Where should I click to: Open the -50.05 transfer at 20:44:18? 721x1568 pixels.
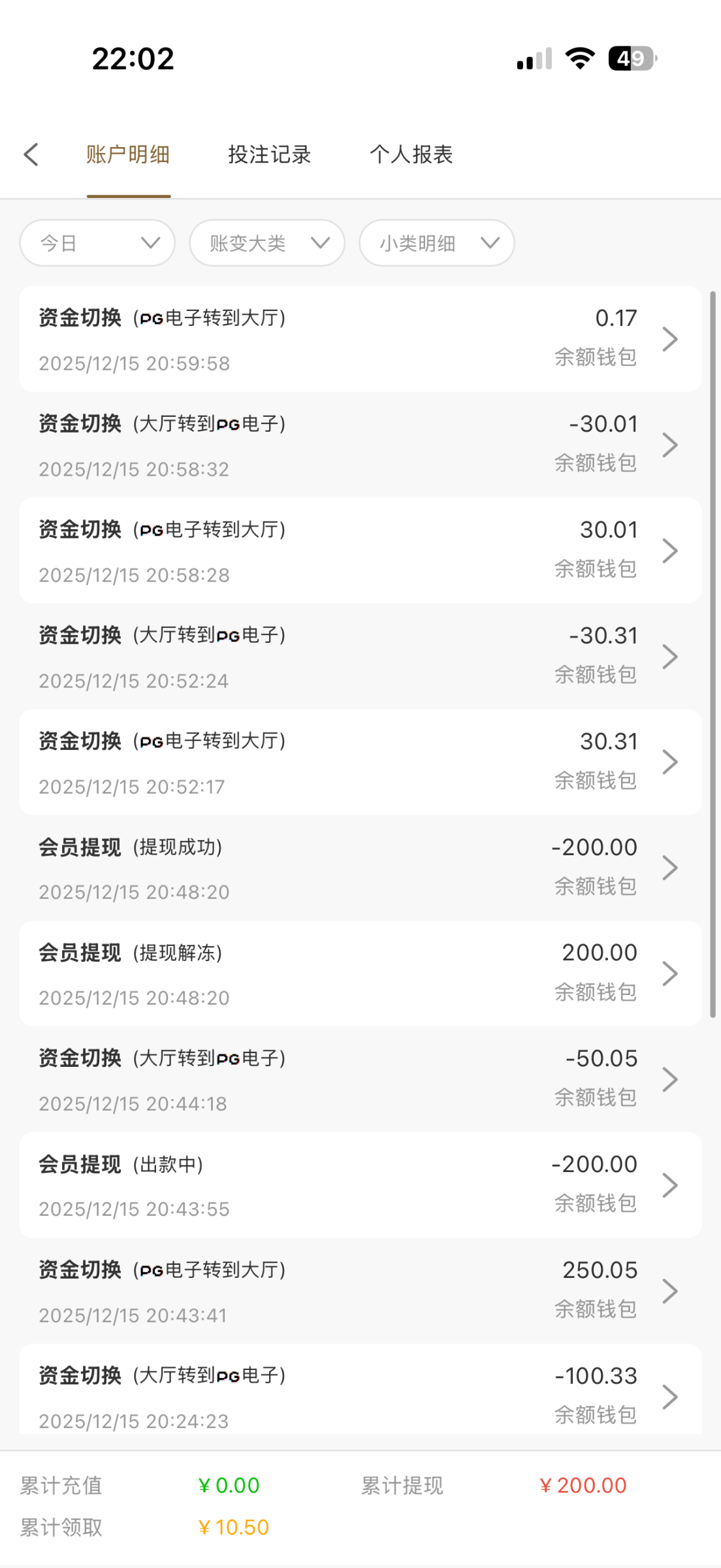click(360, 1080)
